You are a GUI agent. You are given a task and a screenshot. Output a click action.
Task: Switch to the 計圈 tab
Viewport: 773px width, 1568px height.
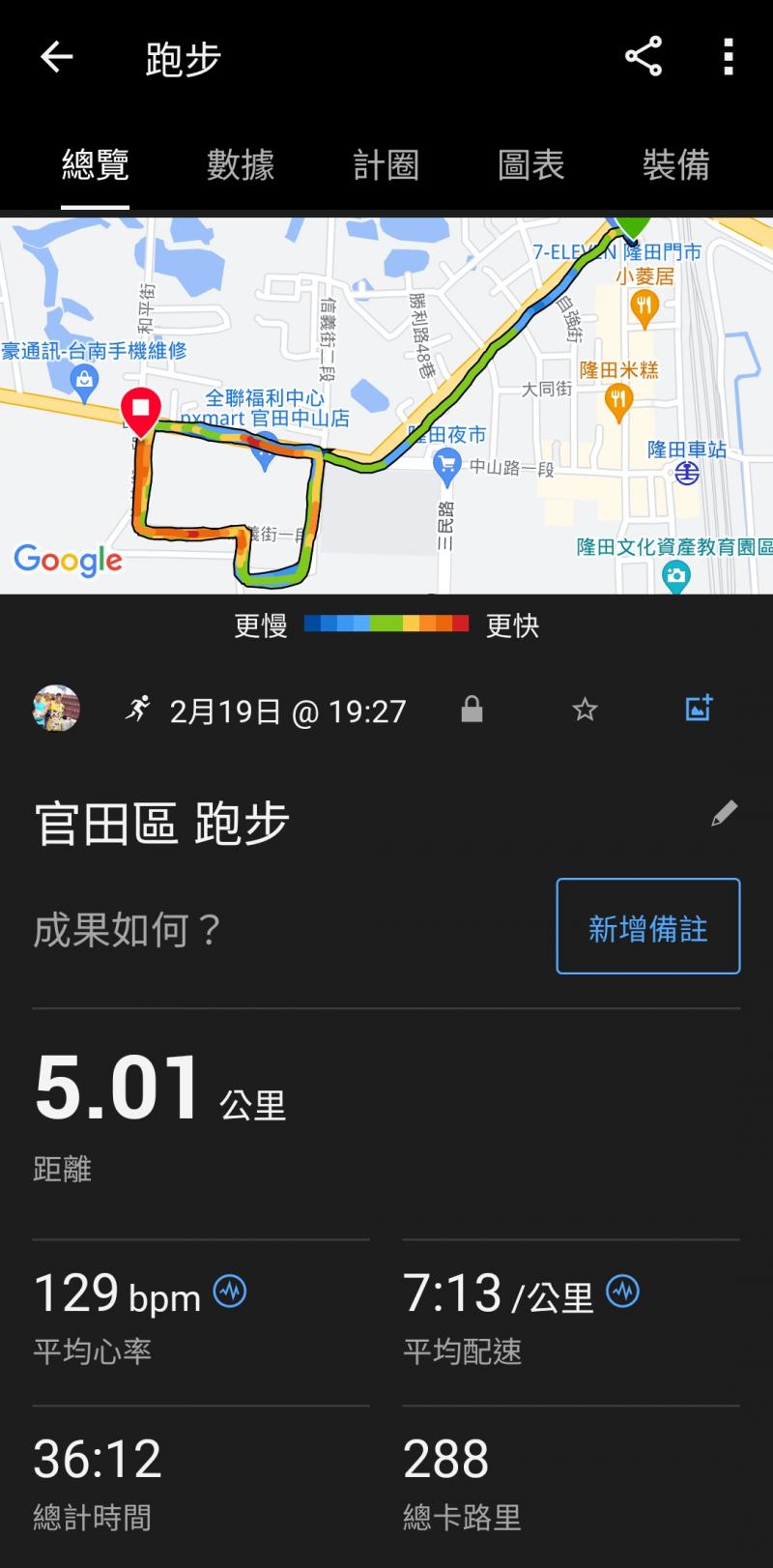386,165
